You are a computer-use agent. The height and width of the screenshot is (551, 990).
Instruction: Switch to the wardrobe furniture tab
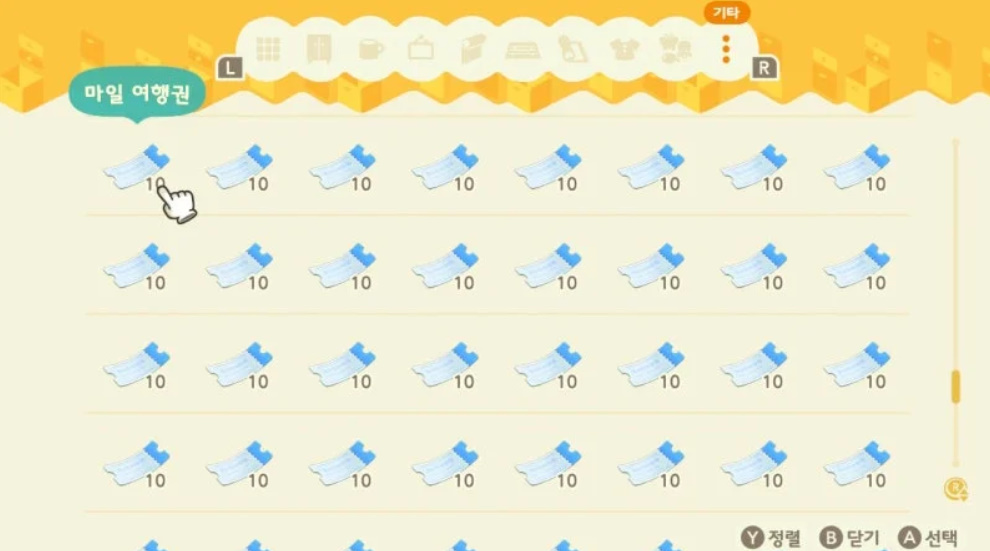319,48
